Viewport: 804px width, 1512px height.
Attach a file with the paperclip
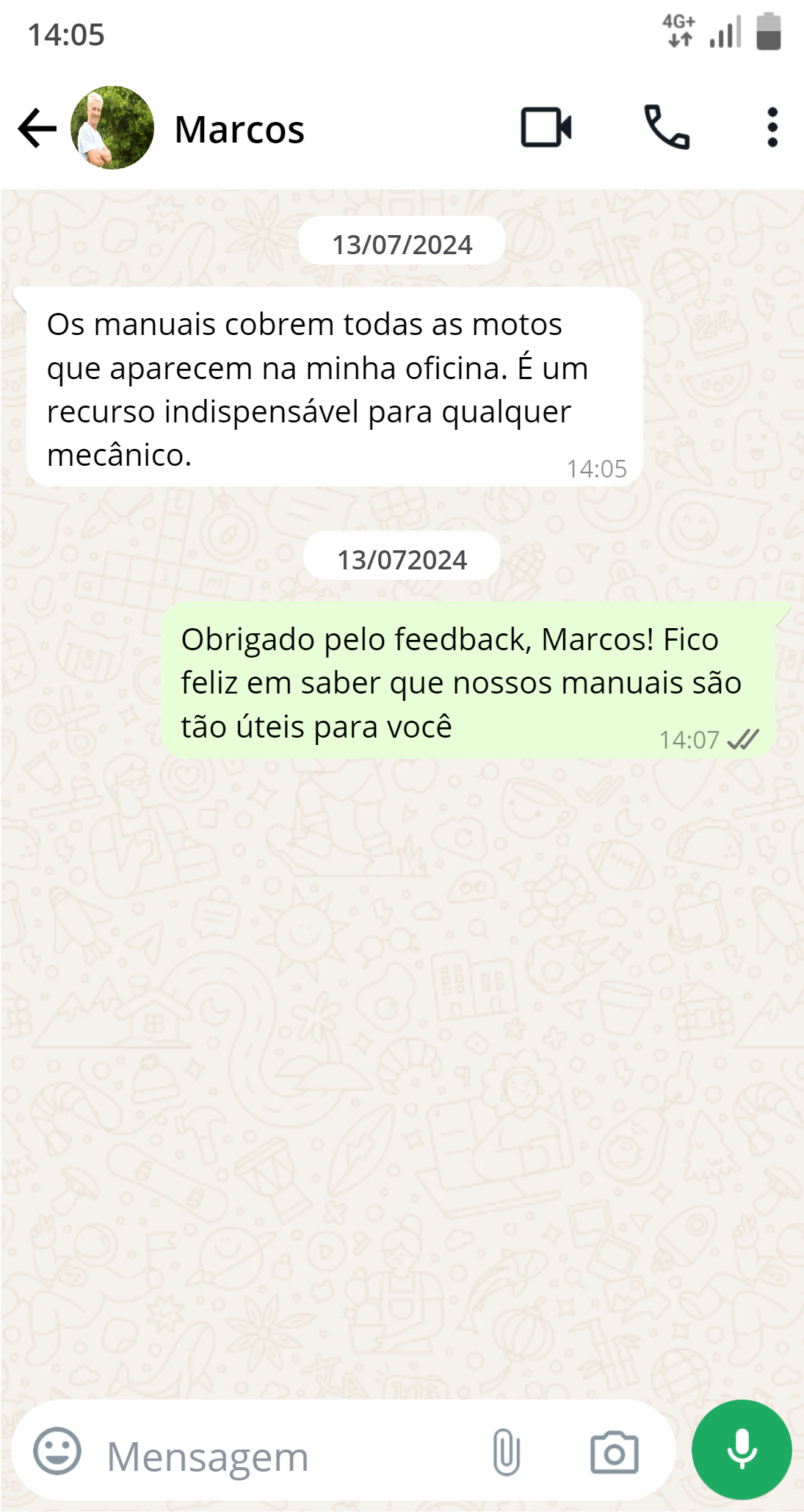pos(507,1452)
